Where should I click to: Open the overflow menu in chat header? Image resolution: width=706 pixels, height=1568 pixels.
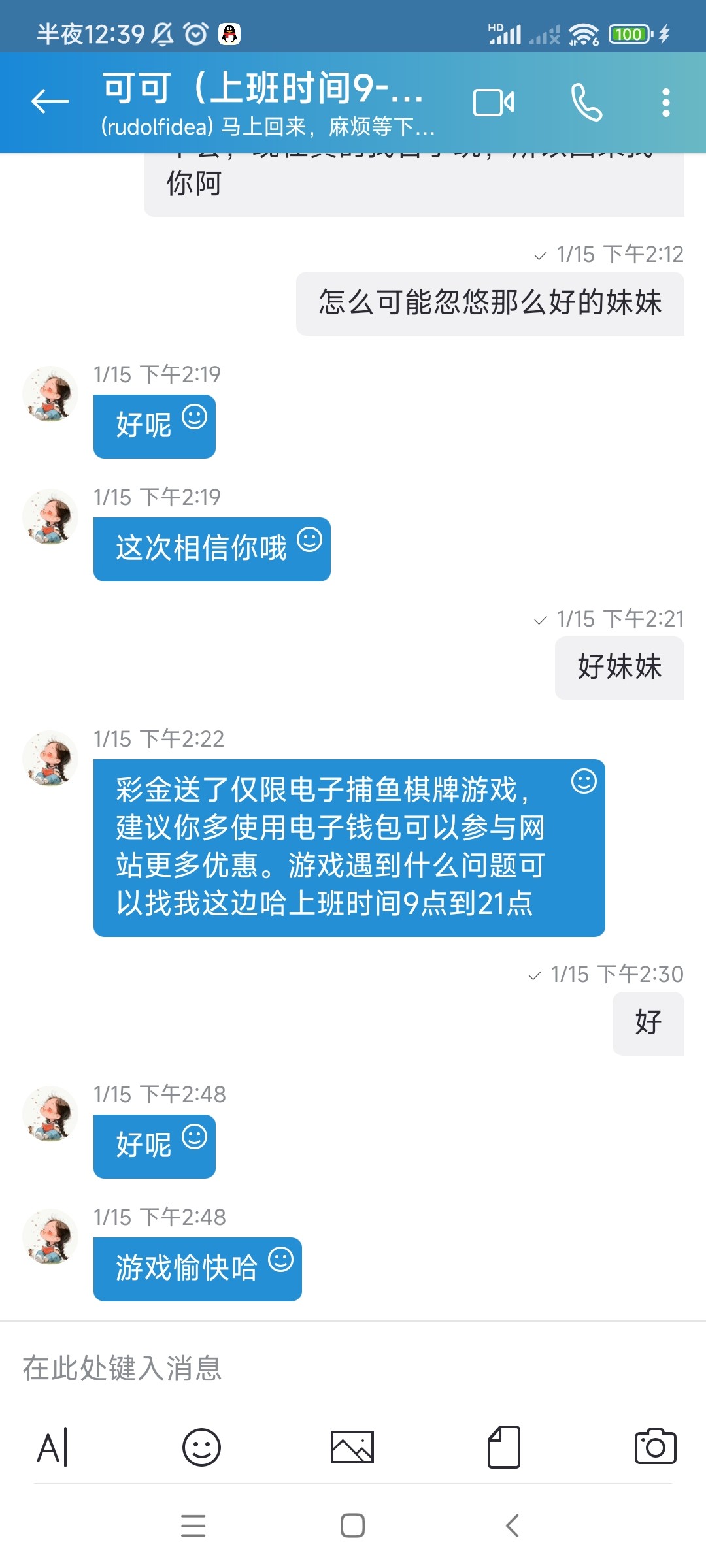(x=665, y=103)
